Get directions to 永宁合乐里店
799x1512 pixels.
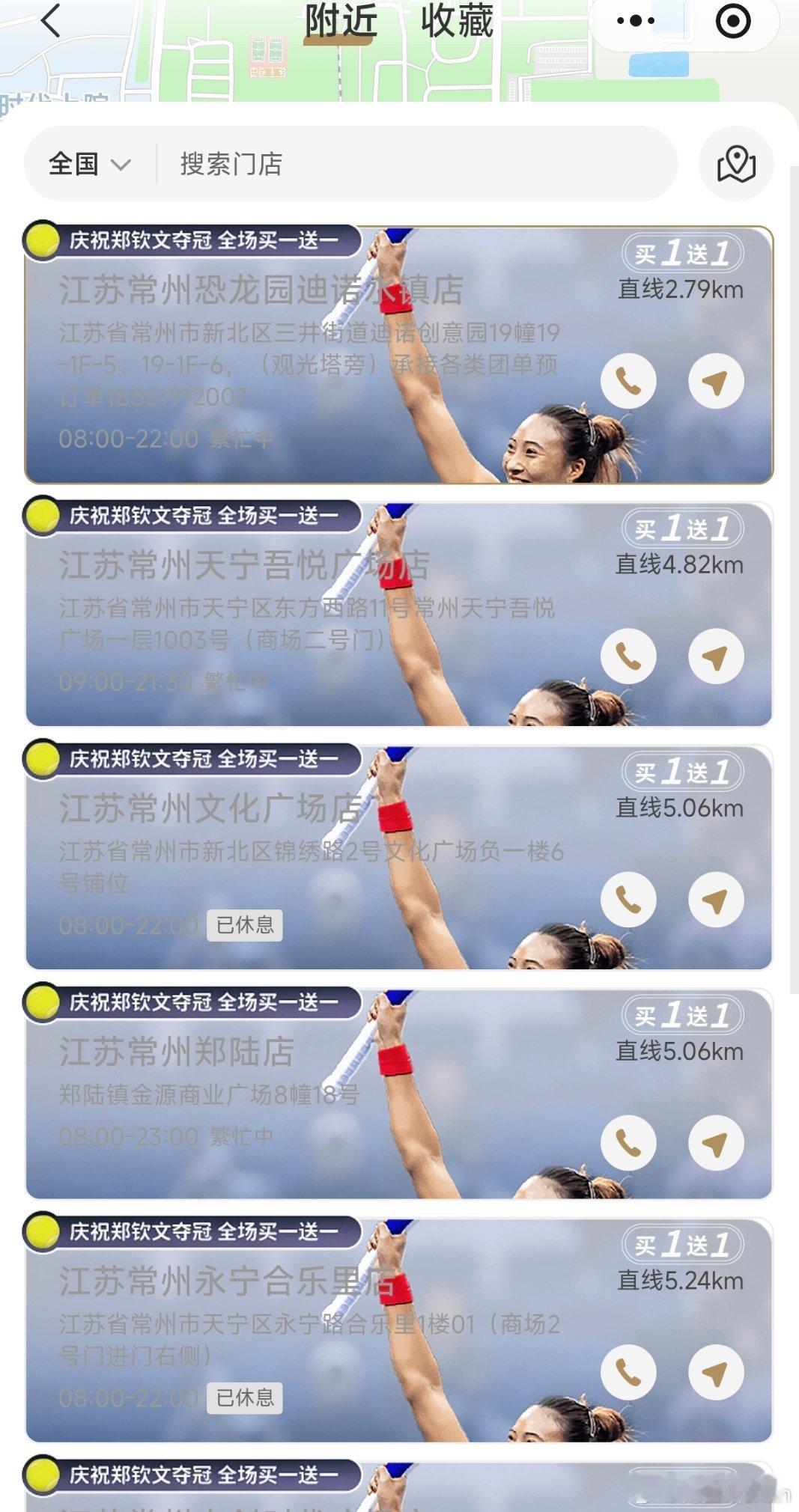click(x=716, y=1372)
